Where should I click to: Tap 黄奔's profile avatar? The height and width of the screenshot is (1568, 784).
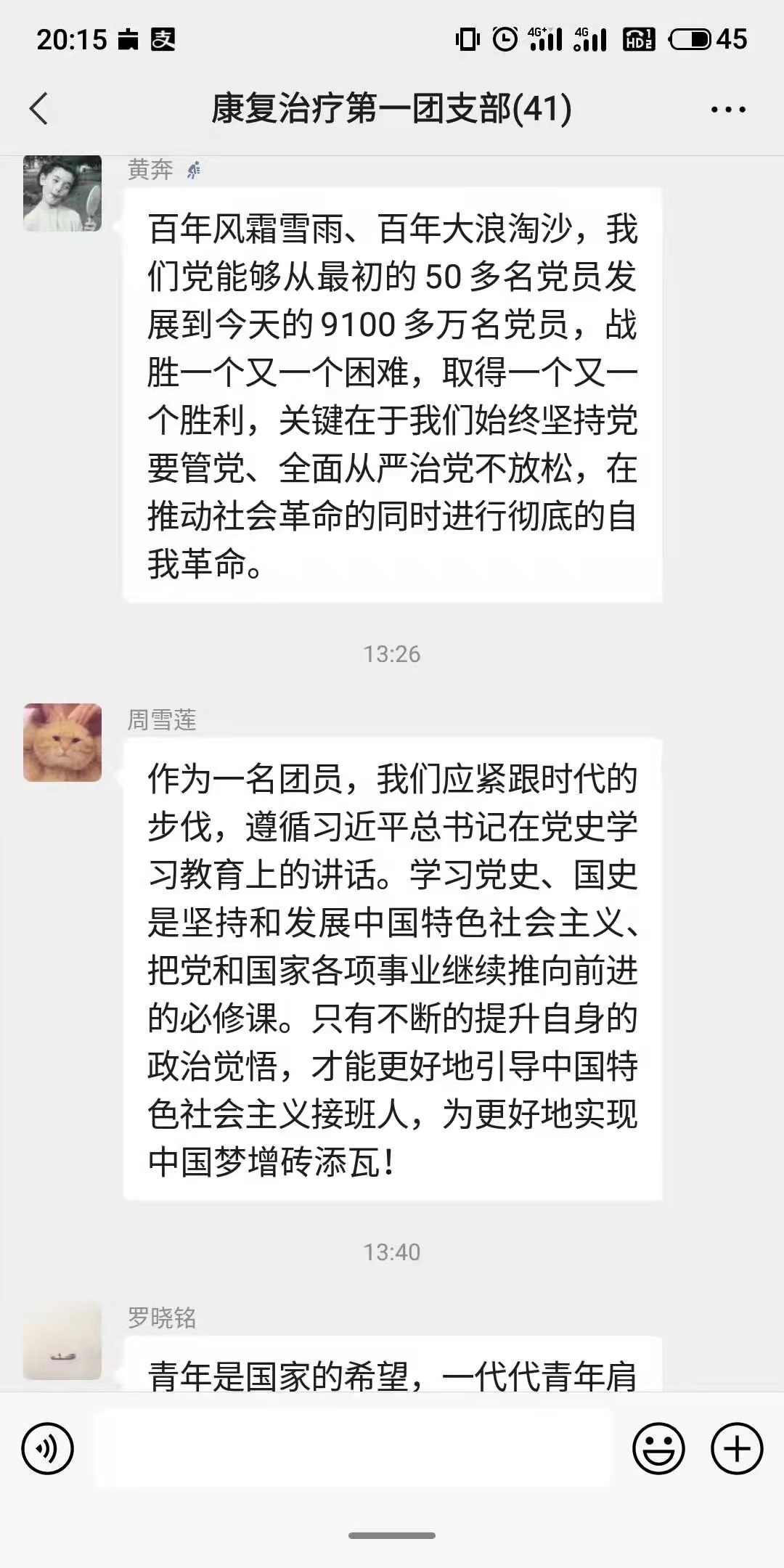click(62, 193)
